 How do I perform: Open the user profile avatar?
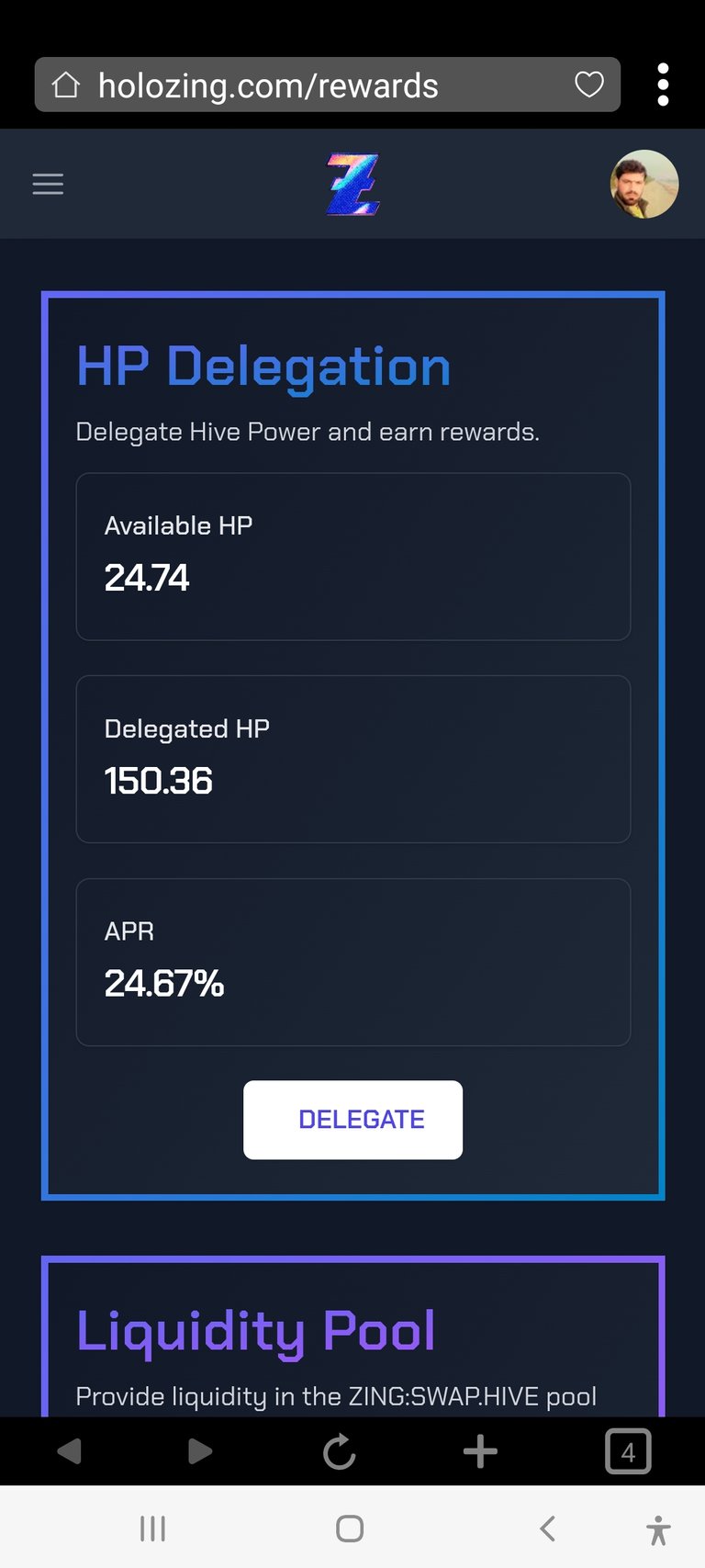pos(644,184)
